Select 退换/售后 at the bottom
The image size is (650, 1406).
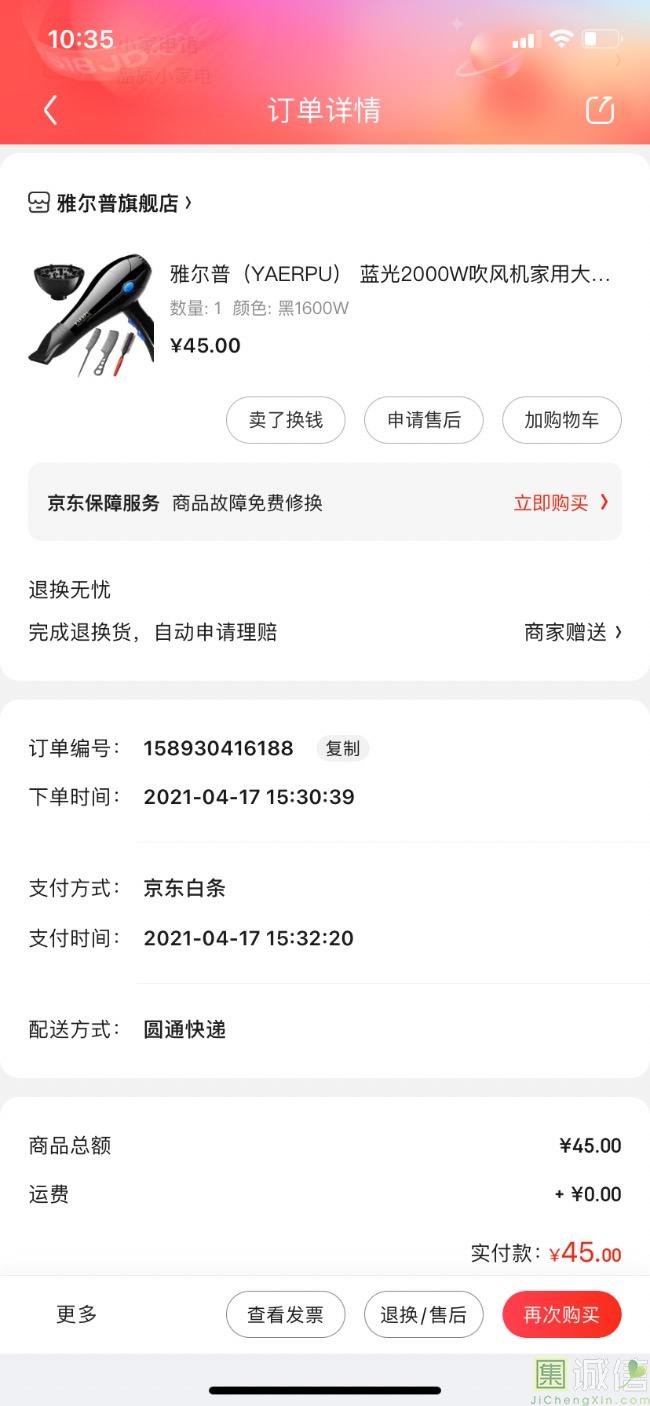pyautogui.click(x=423, y=1314)
